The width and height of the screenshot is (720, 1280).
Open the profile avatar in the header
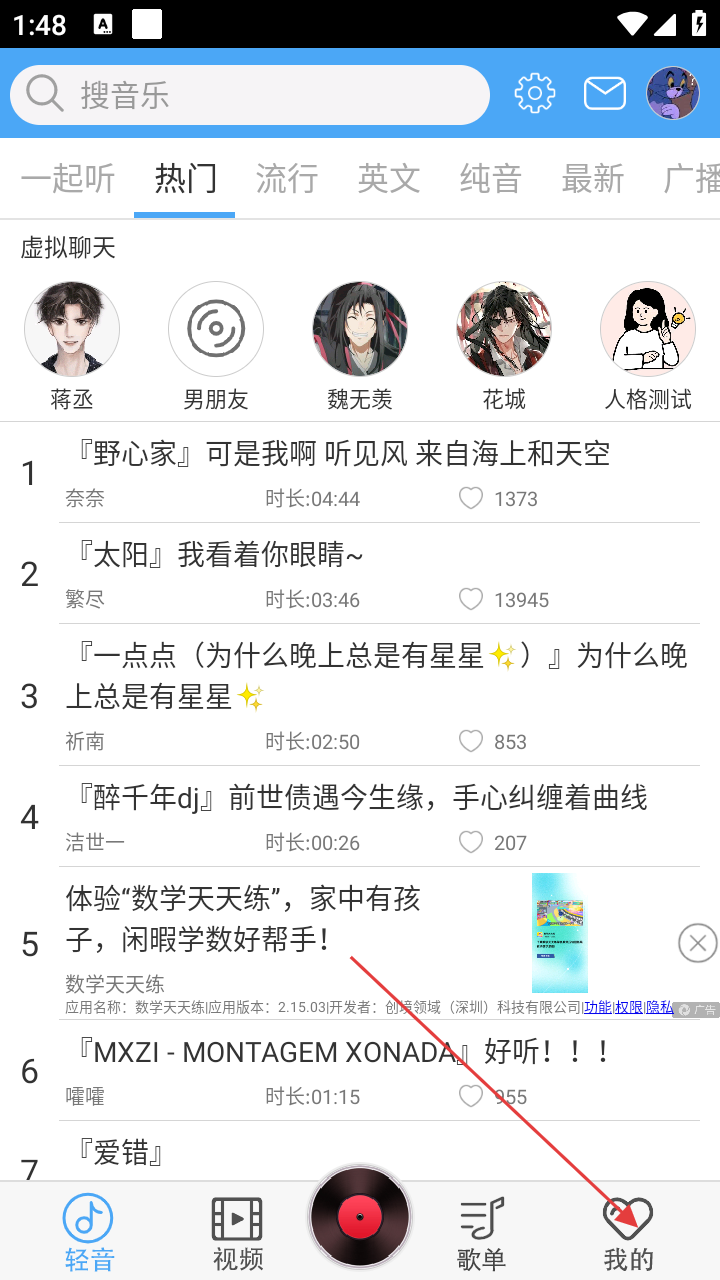tap(672, 94)
